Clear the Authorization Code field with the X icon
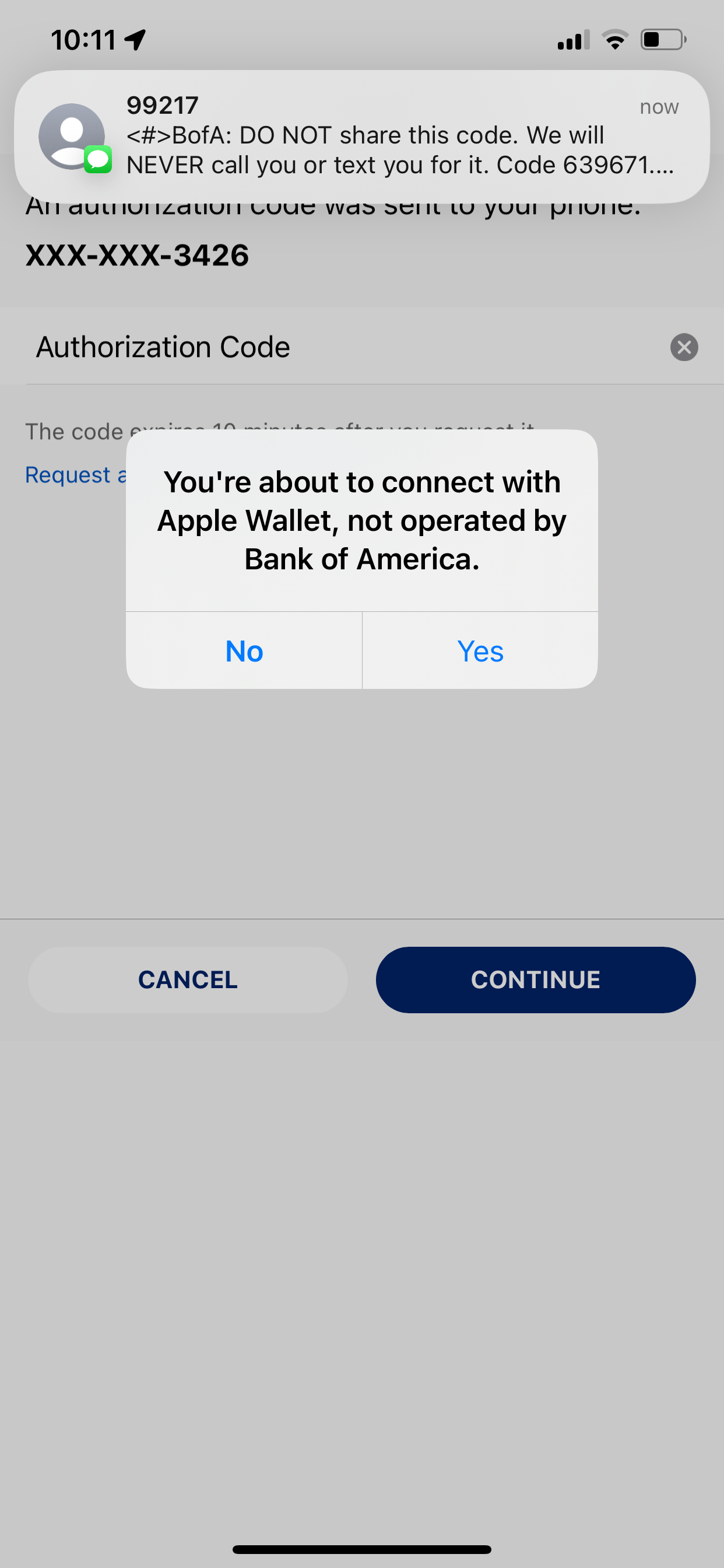The height and width of the screenshot is (1568, 724). [x=684, y=347]
